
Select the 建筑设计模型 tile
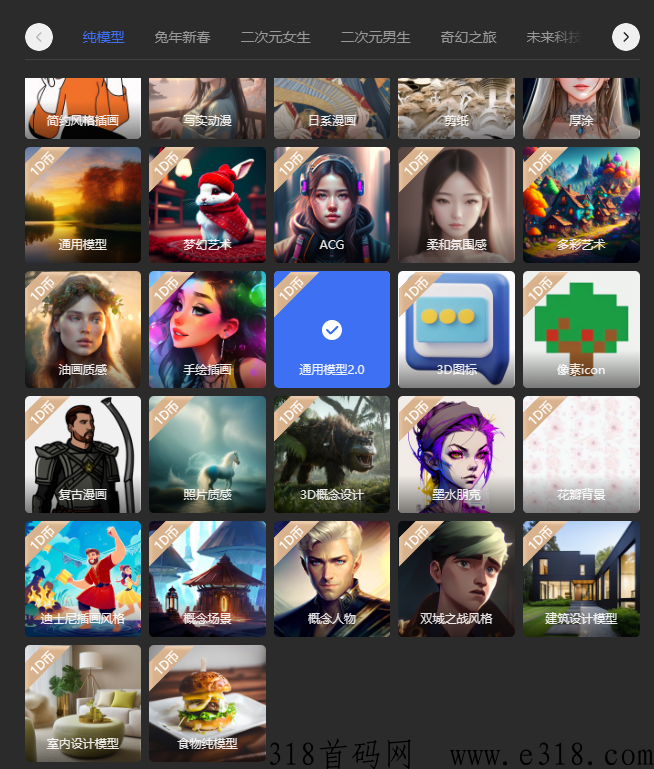click(581, 578)
